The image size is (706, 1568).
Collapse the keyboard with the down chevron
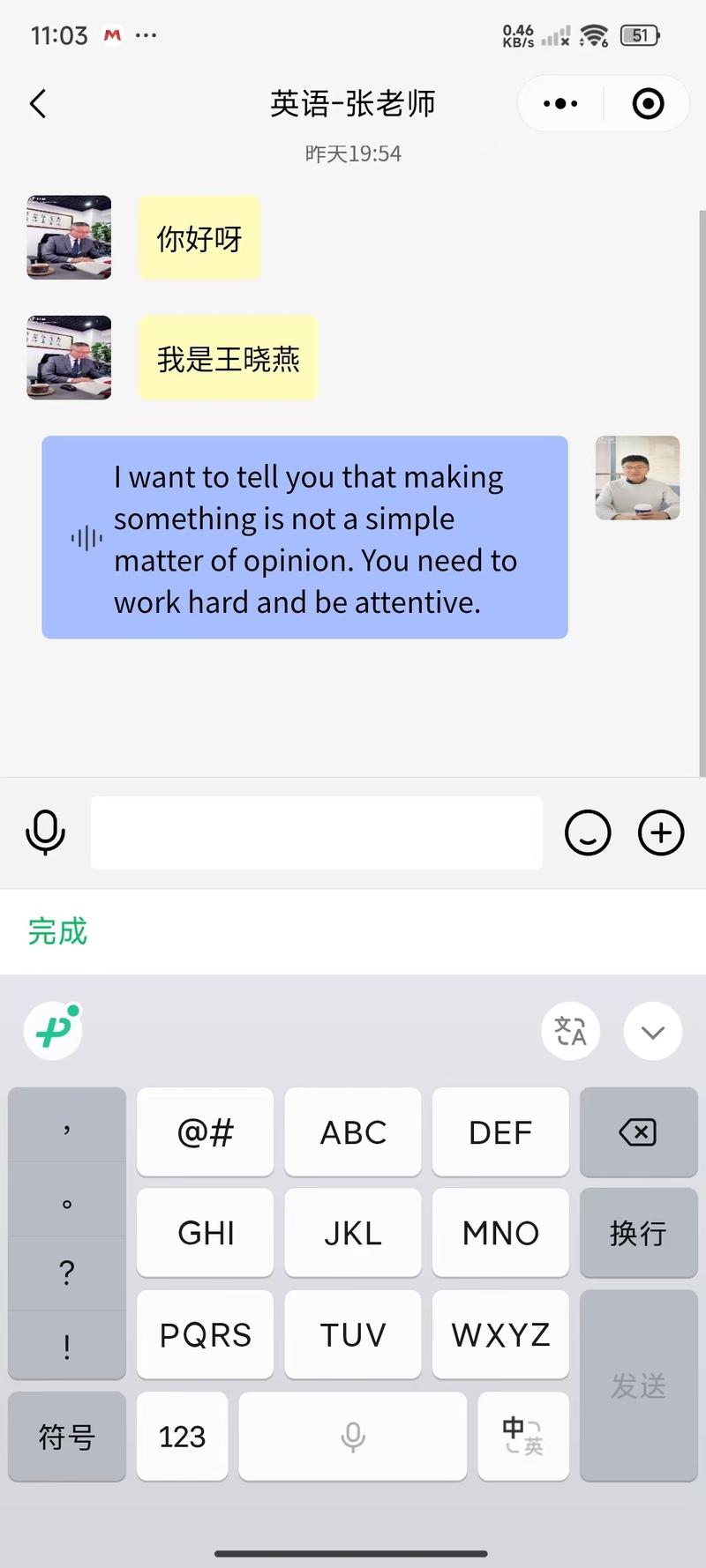pos(653,1031)
